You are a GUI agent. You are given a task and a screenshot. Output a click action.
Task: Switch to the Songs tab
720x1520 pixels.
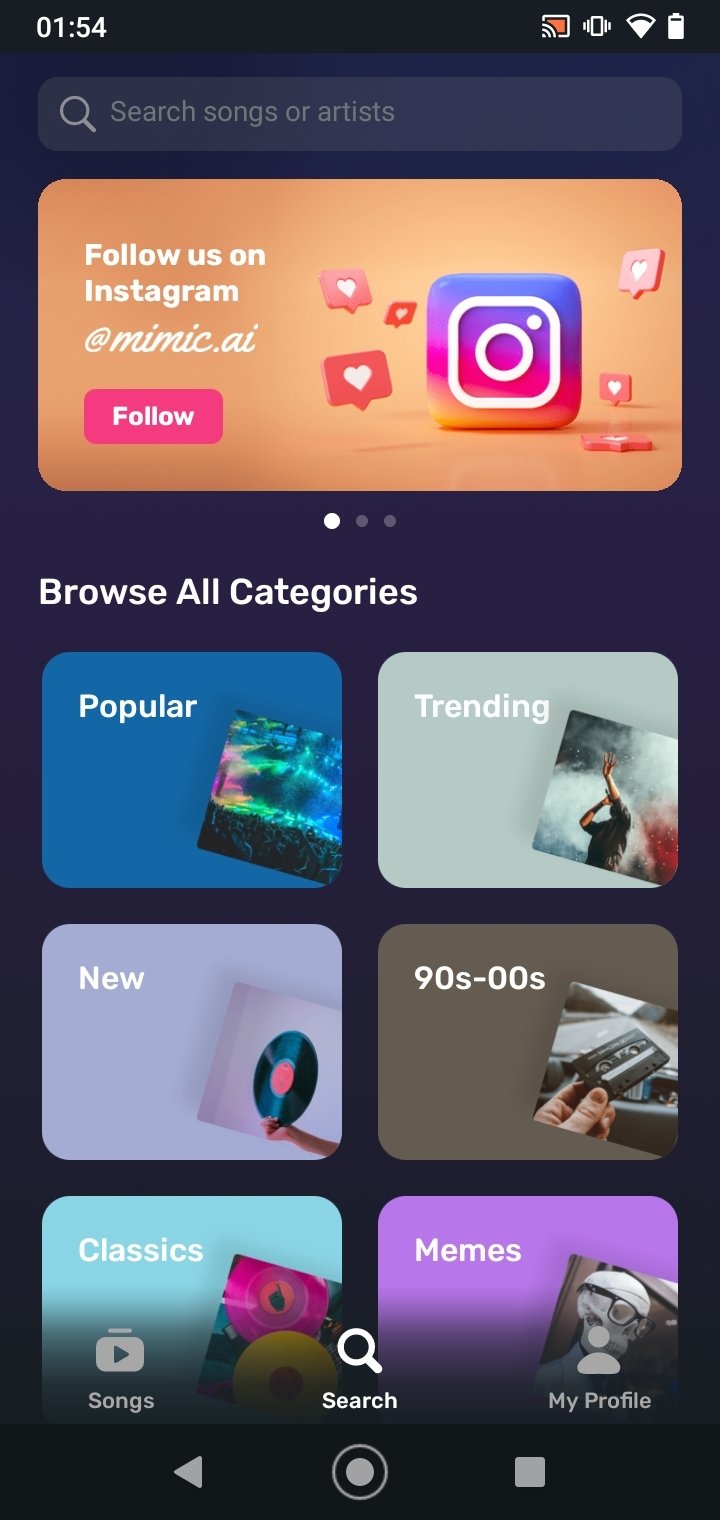(x=121, y=1370)
